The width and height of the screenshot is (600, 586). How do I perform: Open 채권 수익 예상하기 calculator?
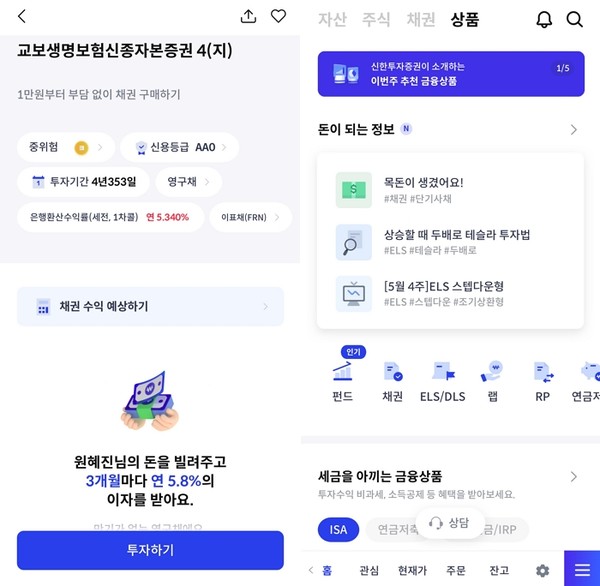(x=150, y=306)
